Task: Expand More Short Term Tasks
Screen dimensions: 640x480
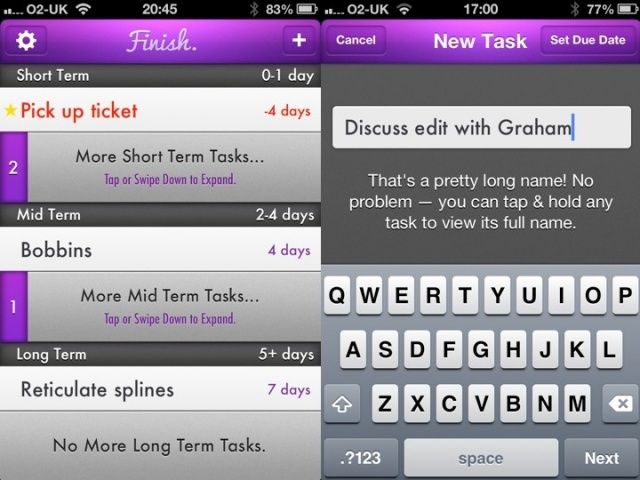Action: 170,166
